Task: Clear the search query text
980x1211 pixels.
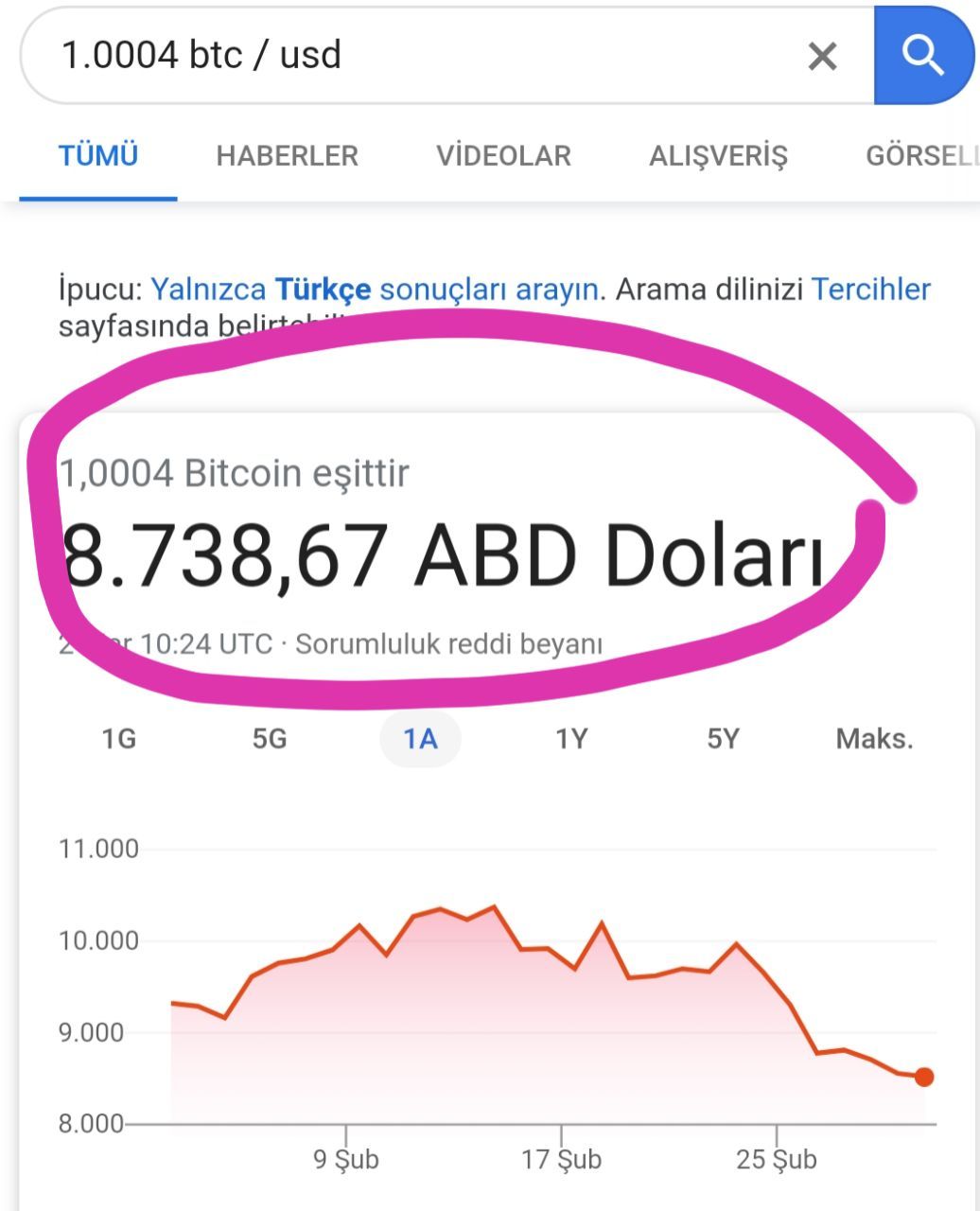Action: (822, 57)
